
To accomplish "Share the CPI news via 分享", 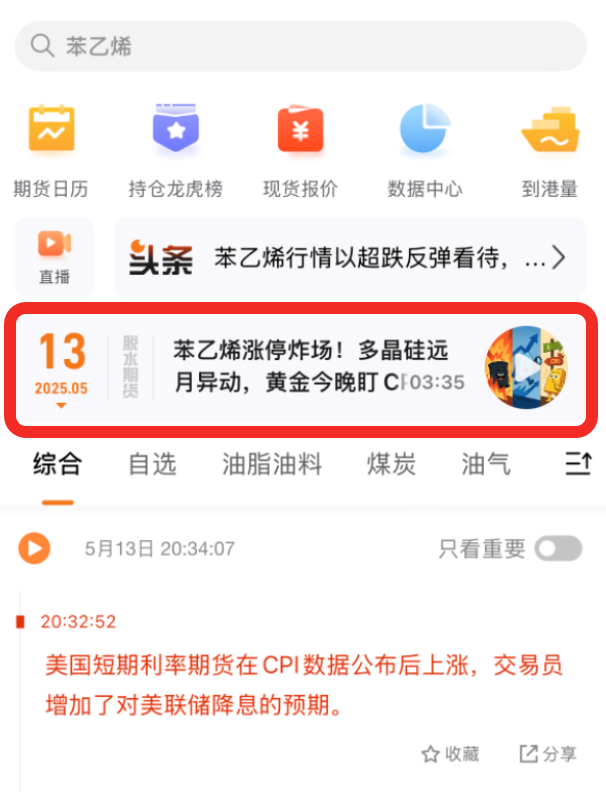I will (x=547, y=754).
